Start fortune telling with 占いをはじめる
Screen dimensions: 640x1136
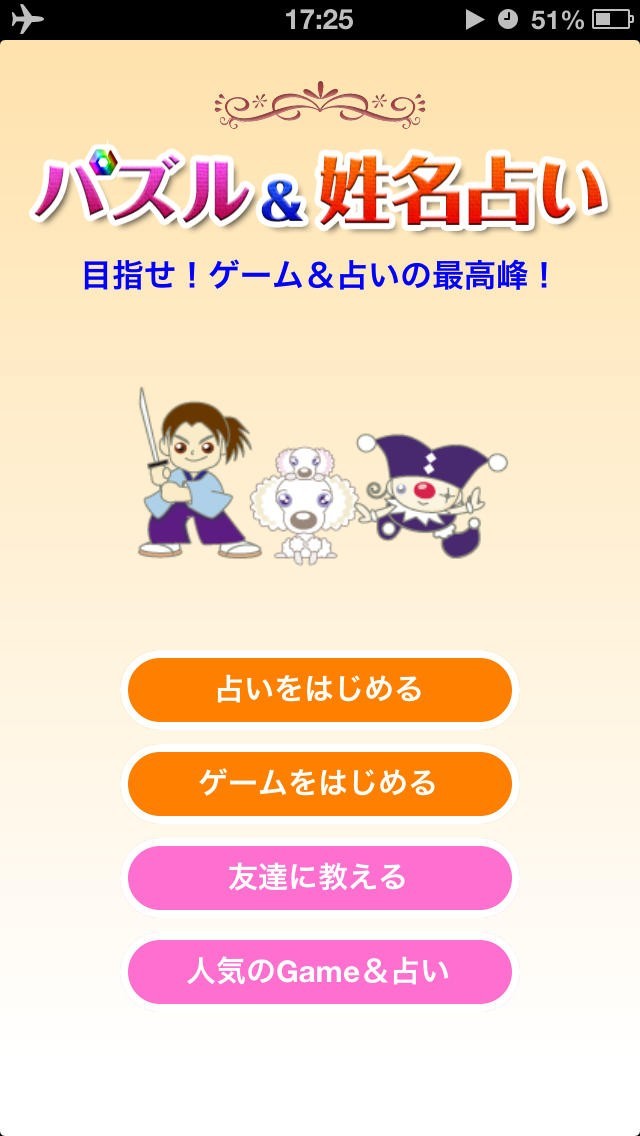319,690
